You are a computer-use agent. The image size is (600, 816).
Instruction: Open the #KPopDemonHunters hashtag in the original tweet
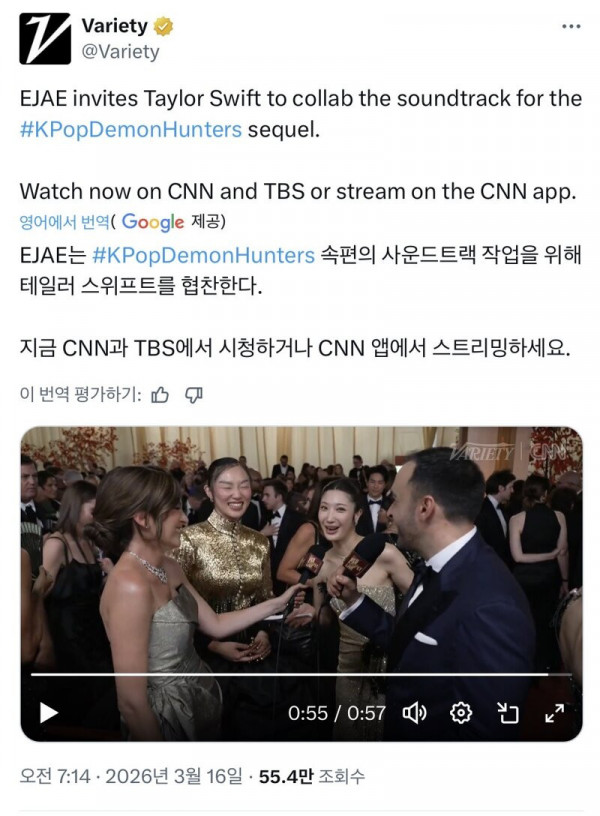pos(130,129)
